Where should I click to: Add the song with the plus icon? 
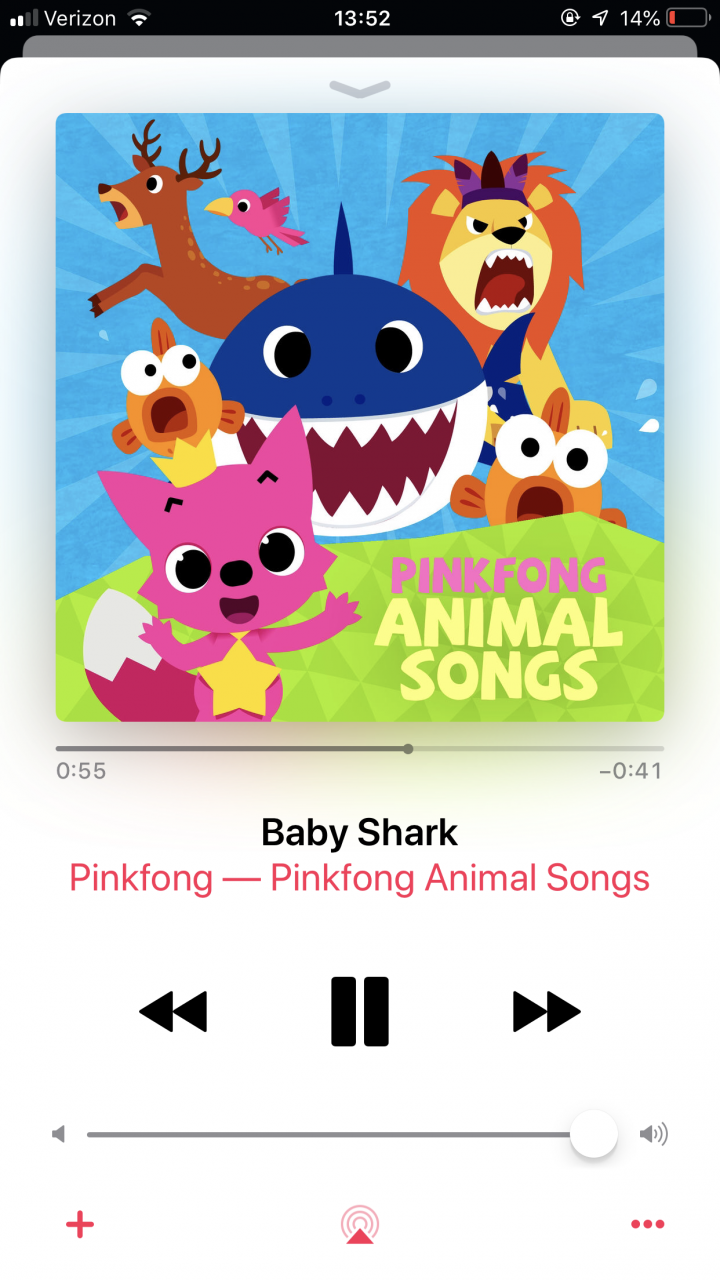80,1224
